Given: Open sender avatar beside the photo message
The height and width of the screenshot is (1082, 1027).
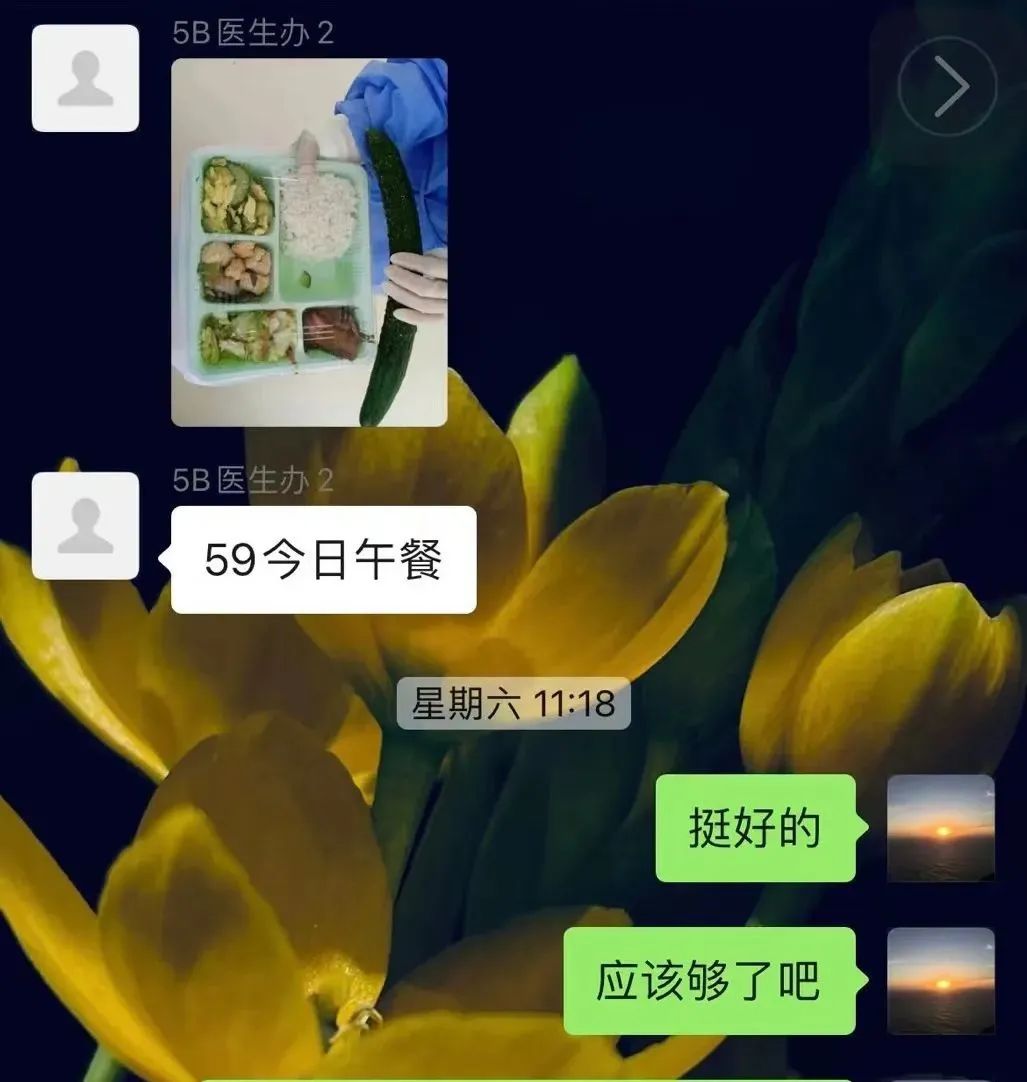Looking at the screenshot, I should pyautogui.click(x=85, y=78).
